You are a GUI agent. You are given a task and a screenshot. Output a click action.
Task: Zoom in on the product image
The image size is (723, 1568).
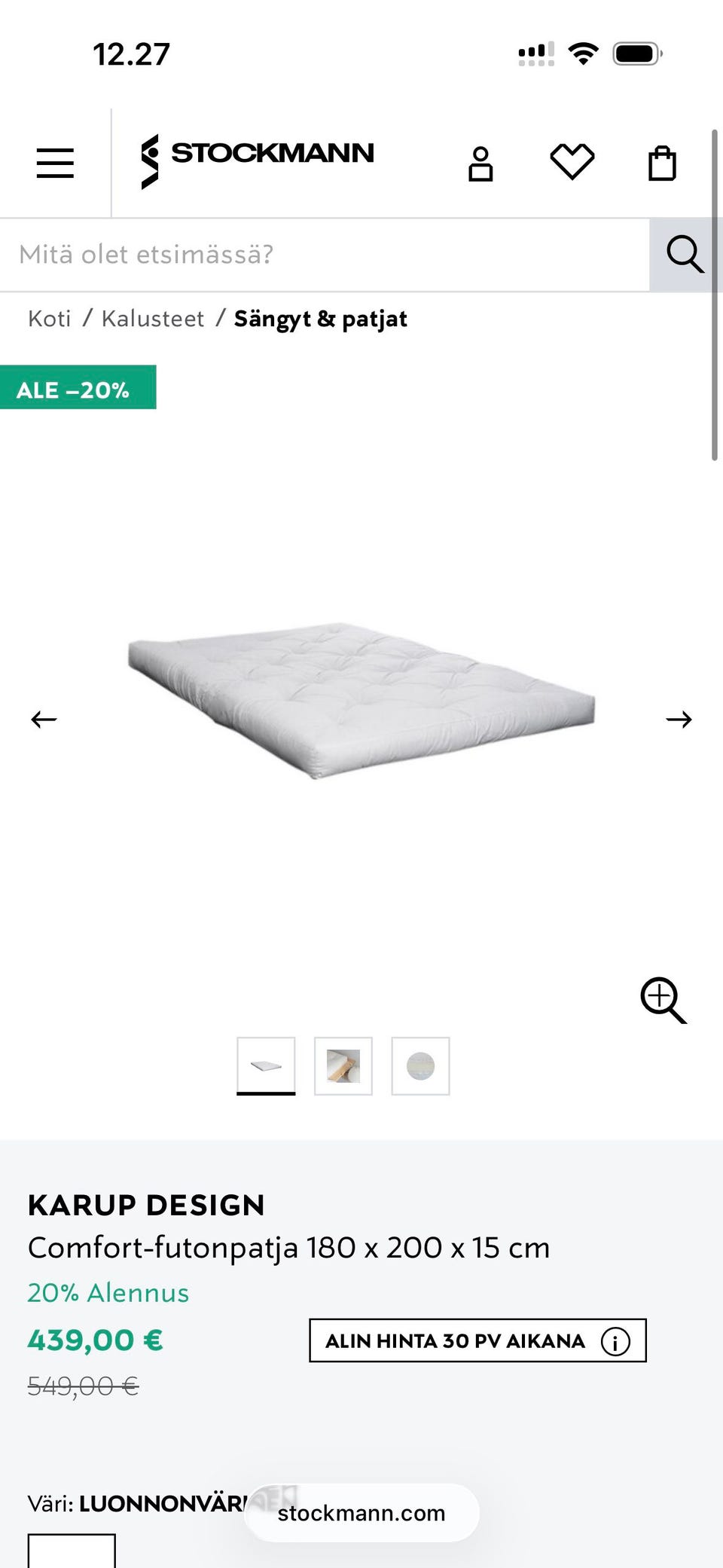(x=663, y=1000)
